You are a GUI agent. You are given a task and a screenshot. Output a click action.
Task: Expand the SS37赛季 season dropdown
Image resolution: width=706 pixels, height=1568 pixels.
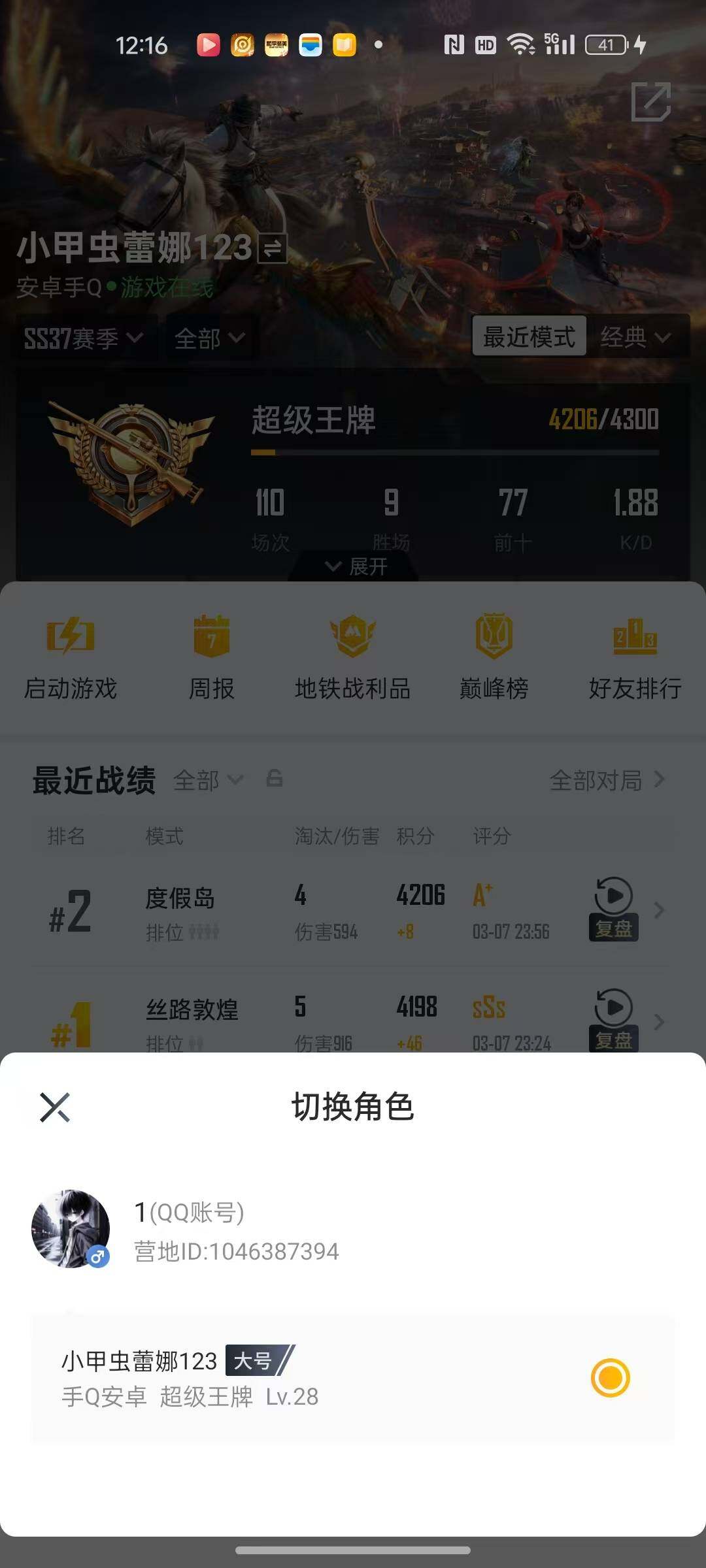(82, 338)
